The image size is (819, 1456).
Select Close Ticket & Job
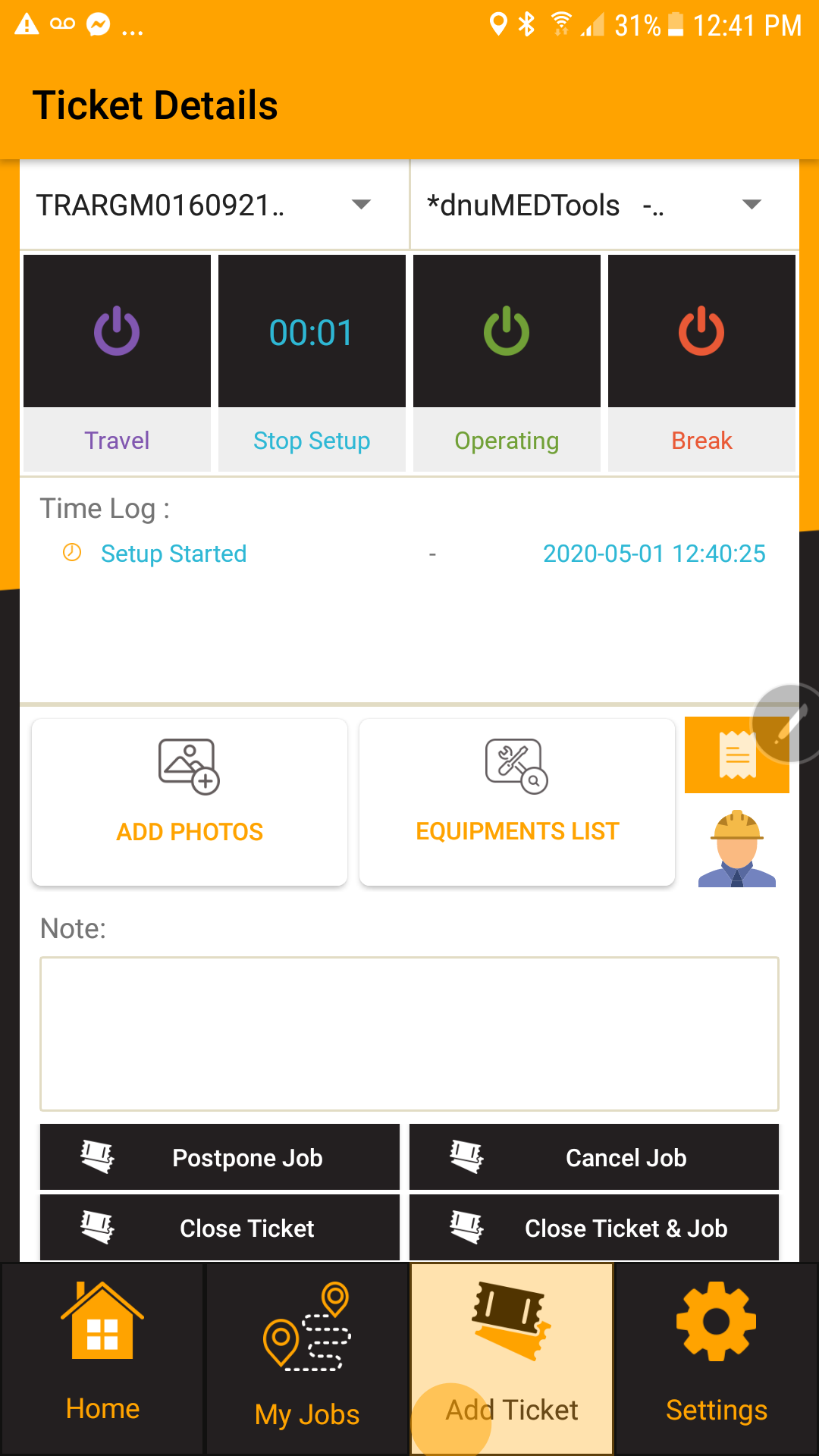[594, 1228]
